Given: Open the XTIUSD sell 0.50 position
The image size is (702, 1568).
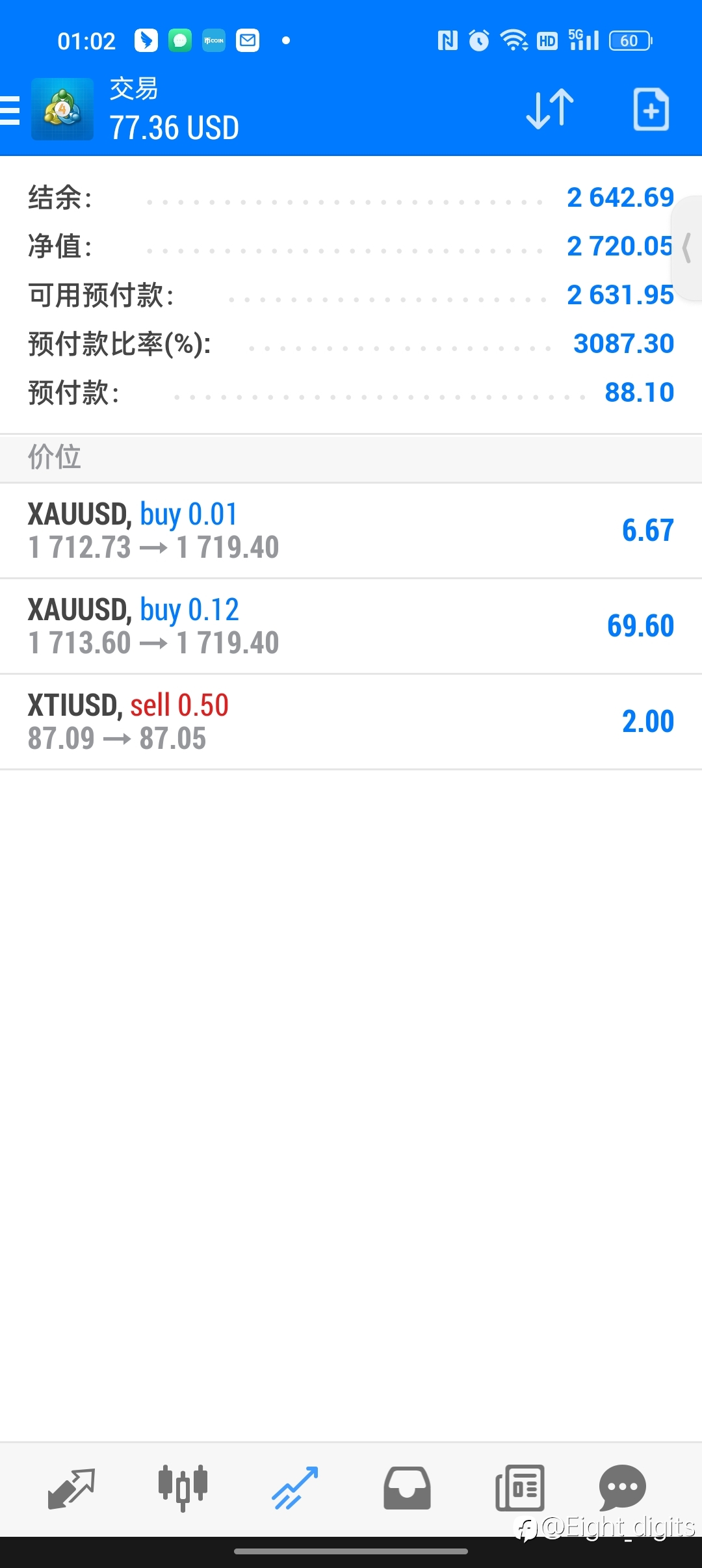Looking at the screenshot, I should [351, 722].
